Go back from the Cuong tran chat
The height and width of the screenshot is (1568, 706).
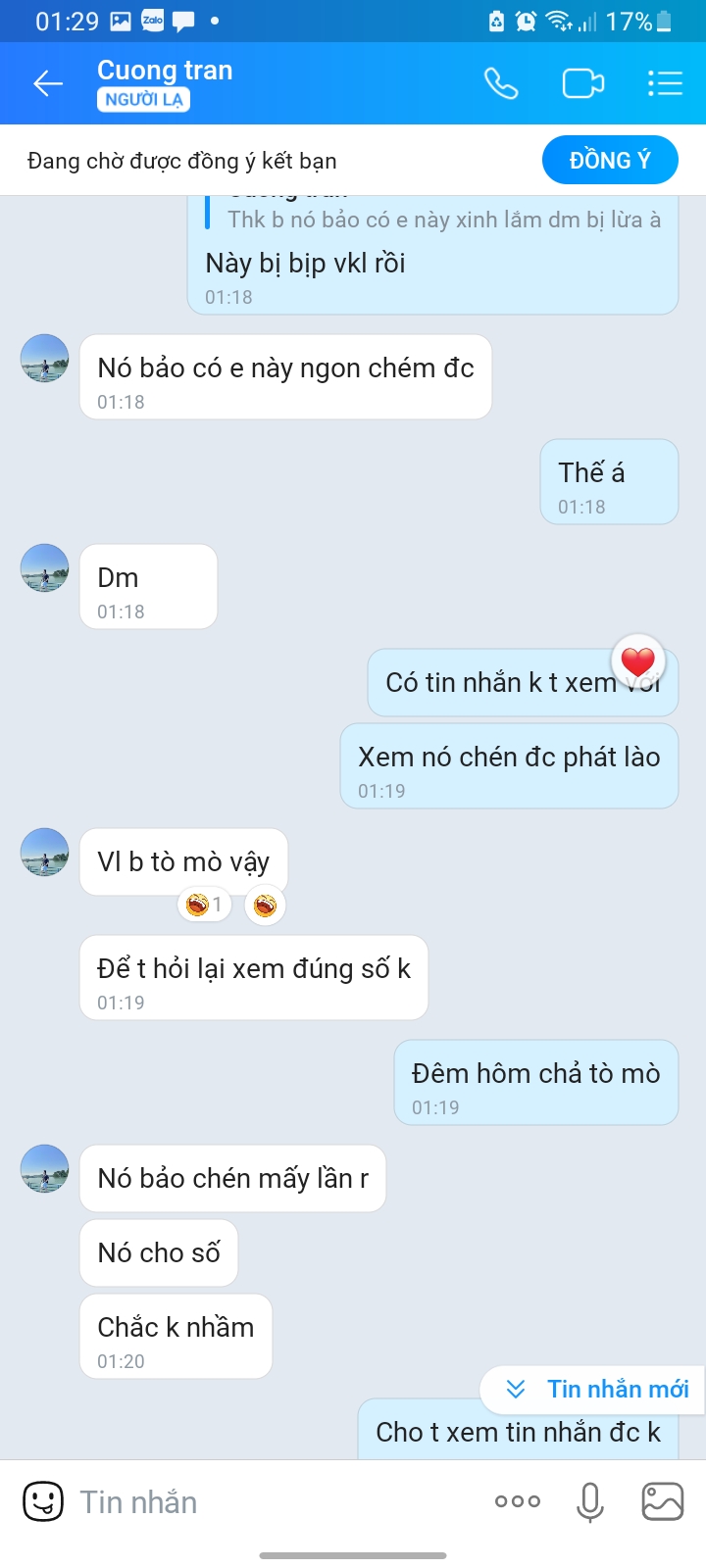pos(47,84)
